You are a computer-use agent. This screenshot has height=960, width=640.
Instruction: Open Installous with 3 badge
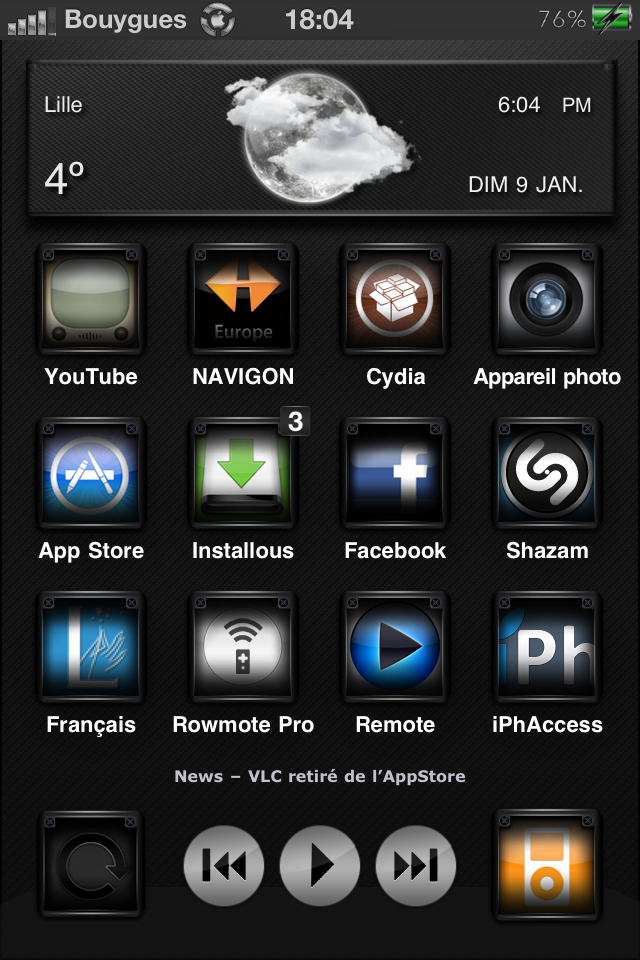(x=243, y=473)
